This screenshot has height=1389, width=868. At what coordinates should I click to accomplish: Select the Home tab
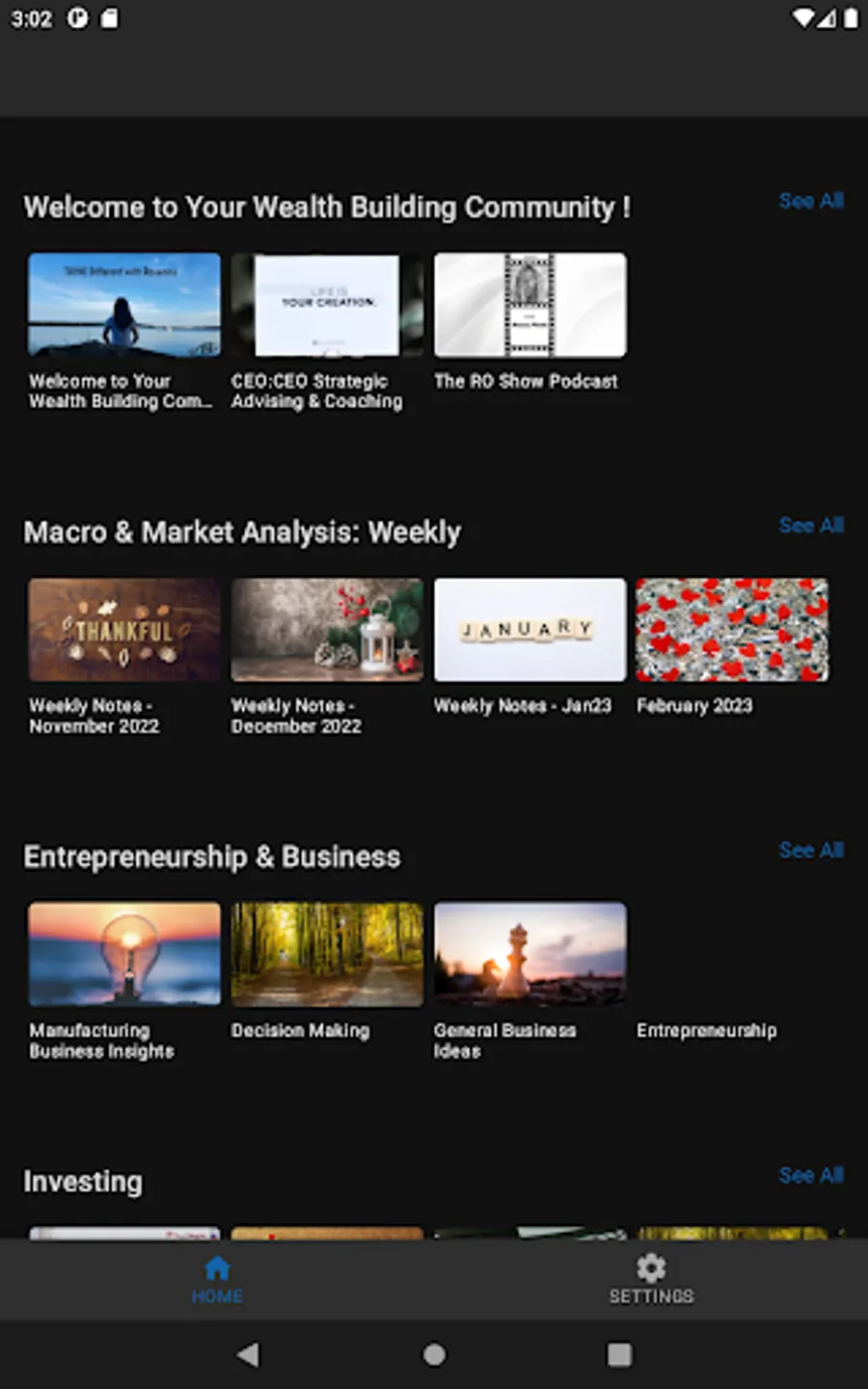[217, 1279]
